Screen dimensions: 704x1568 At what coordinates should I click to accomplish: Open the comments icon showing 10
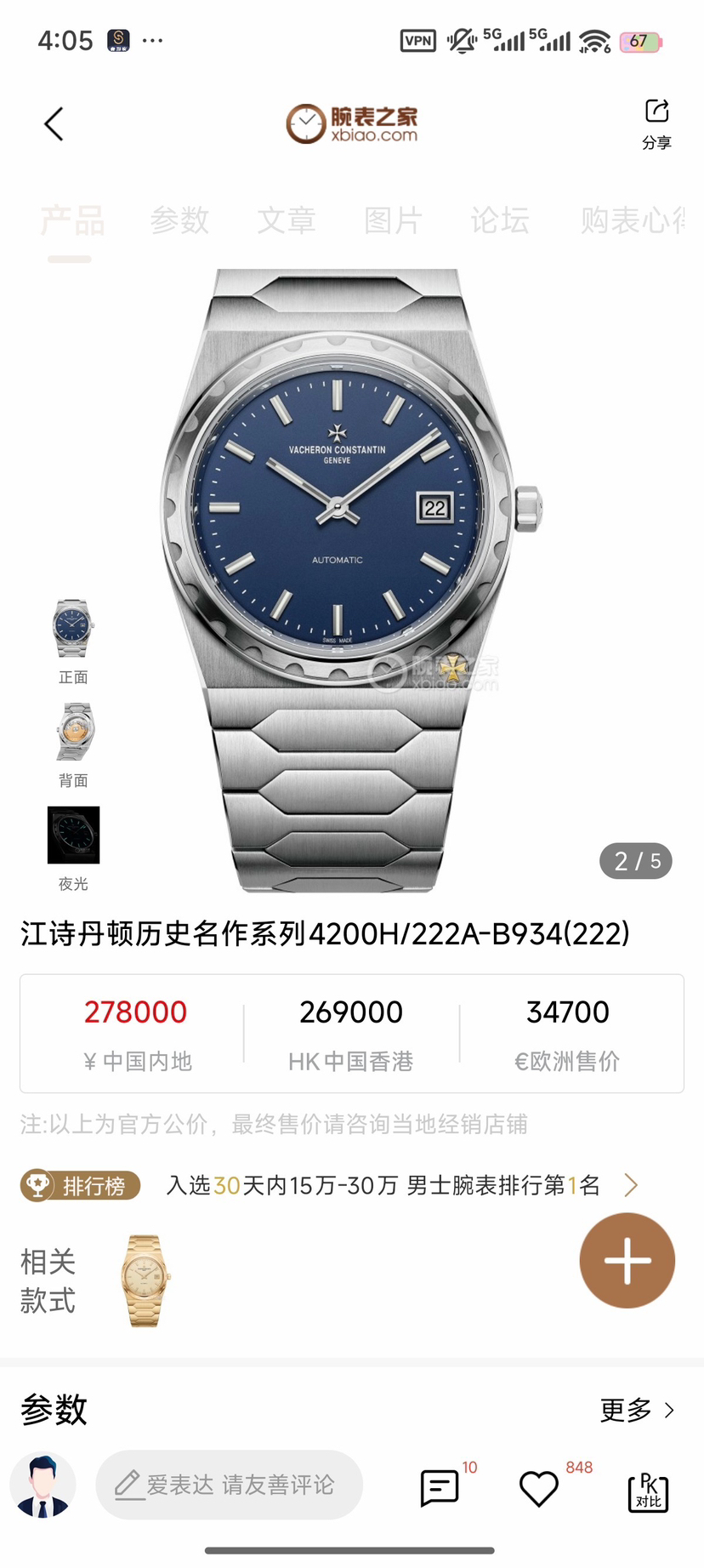(440, 1488)
